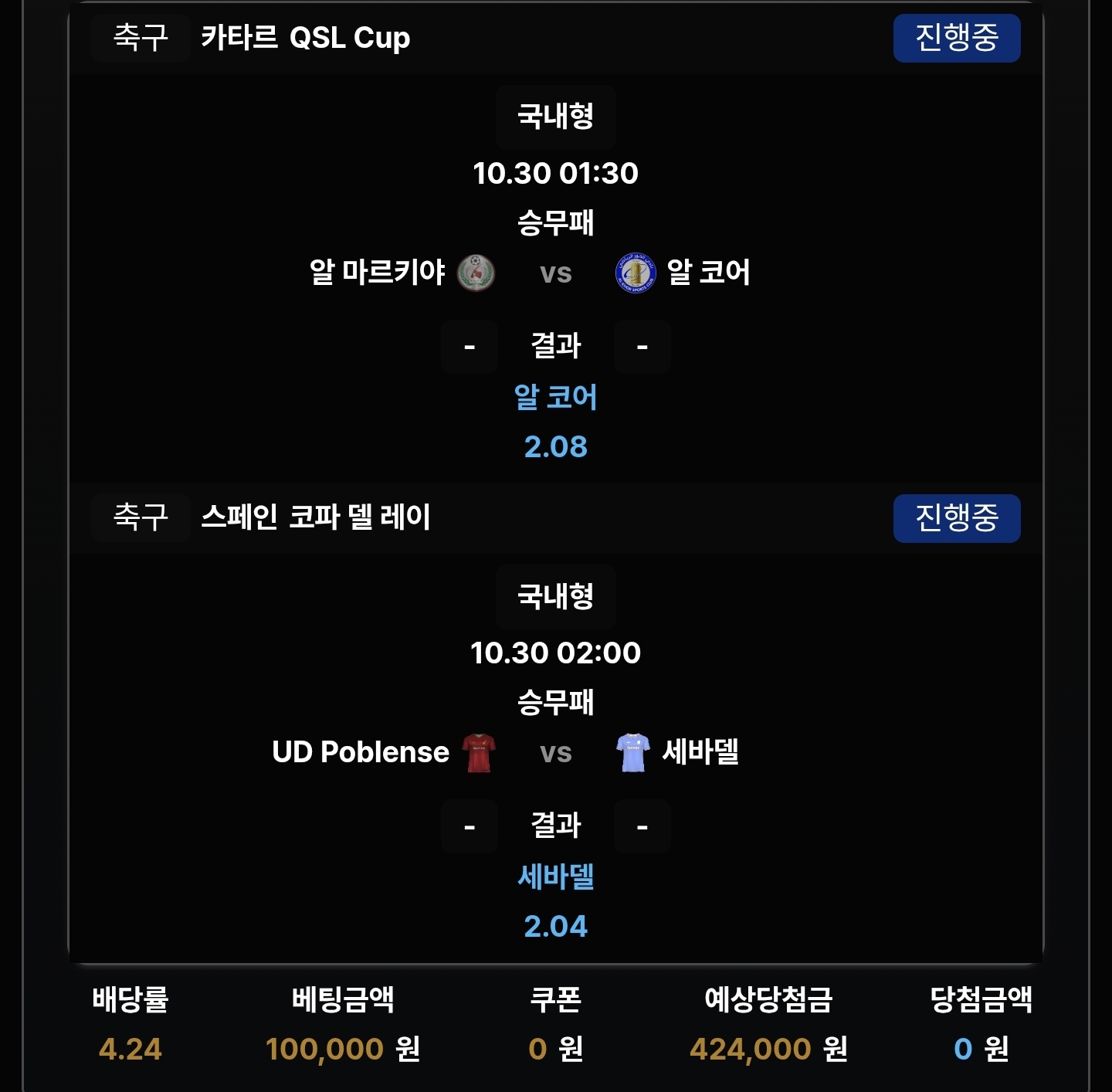
Task: Tap the 진행중 badge for 스페인 코파 델 레이
Action: [x=956, y=518]
